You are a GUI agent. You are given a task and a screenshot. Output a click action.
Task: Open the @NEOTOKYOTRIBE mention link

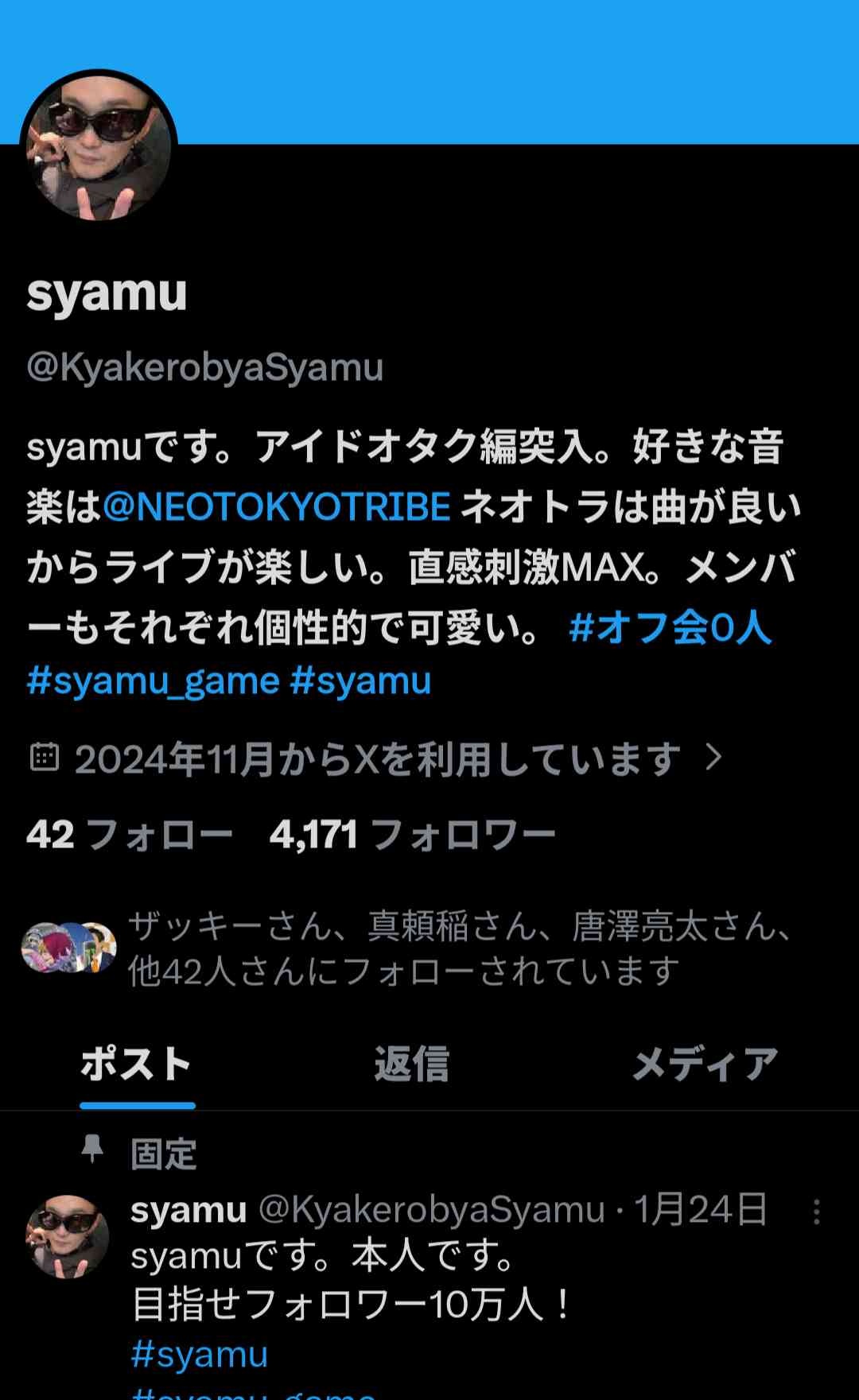pos(277,507)
